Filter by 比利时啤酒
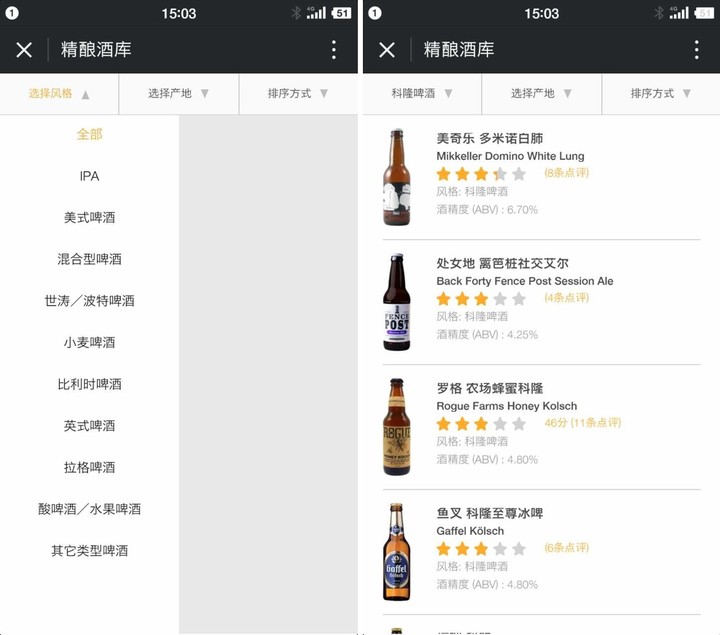This screenshot has height=635, width=720. click(x=90, y=384)
